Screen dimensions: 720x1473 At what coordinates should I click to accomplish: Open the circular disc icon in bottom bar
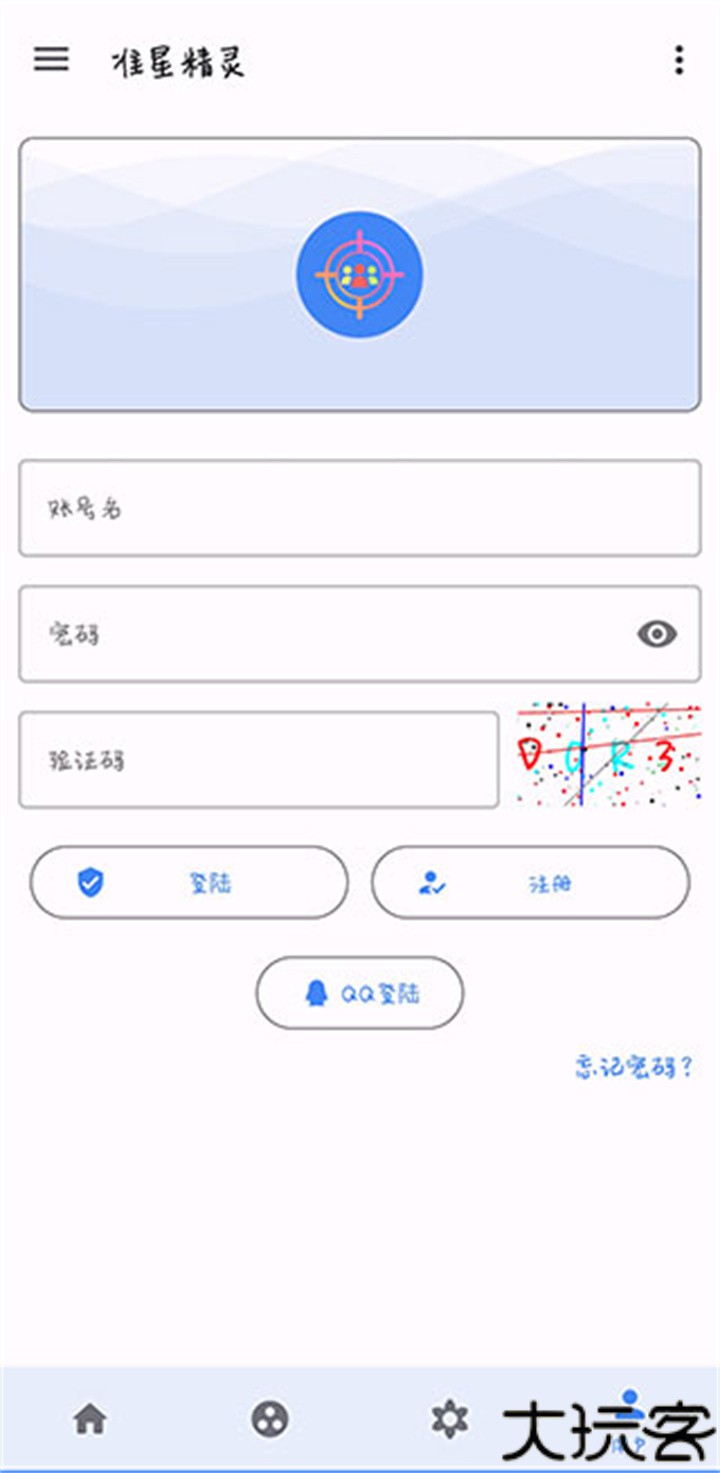click(x=270, y=1418)
